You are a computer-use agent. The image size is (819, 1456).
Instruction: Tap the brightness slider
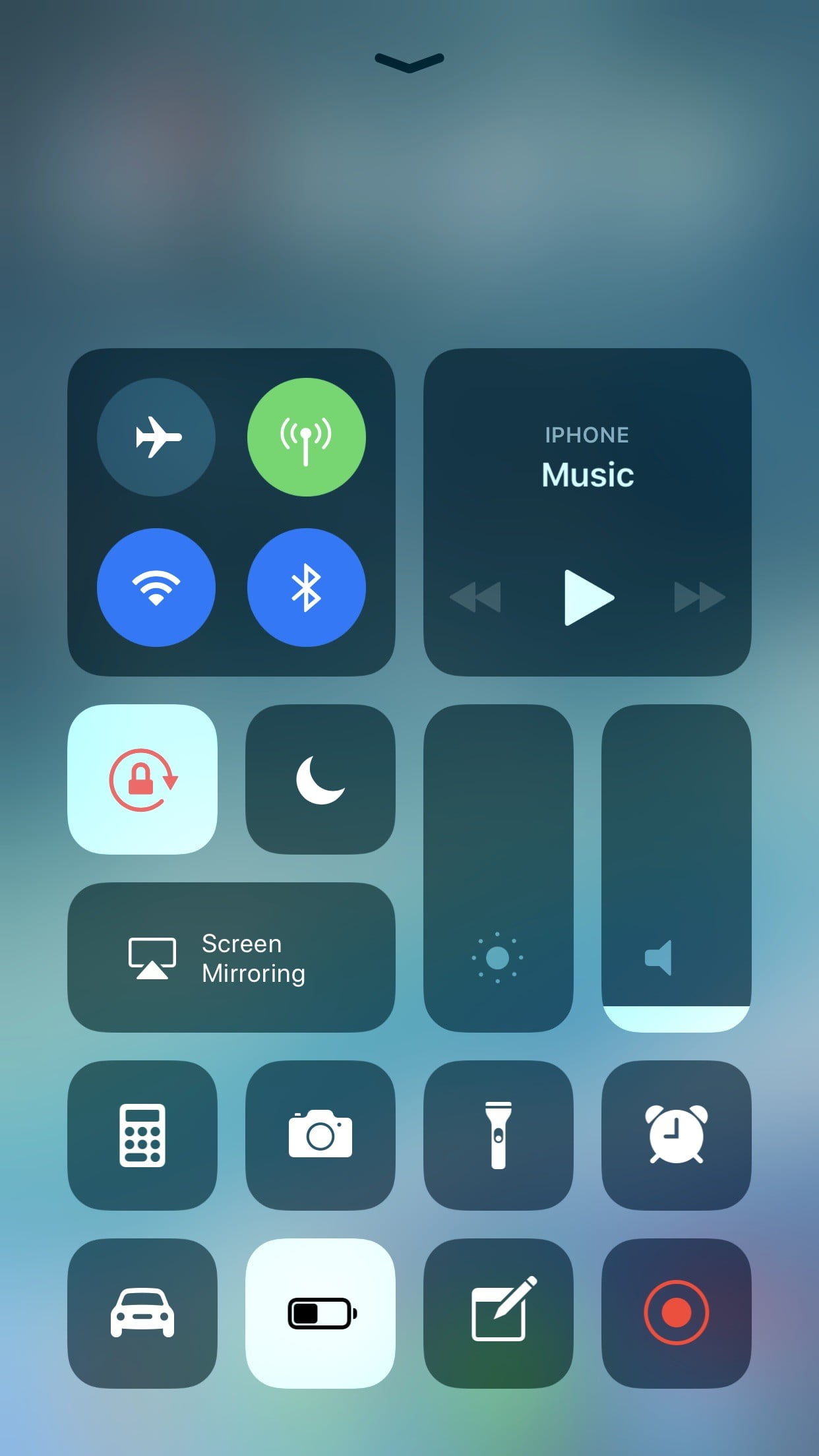499,868
